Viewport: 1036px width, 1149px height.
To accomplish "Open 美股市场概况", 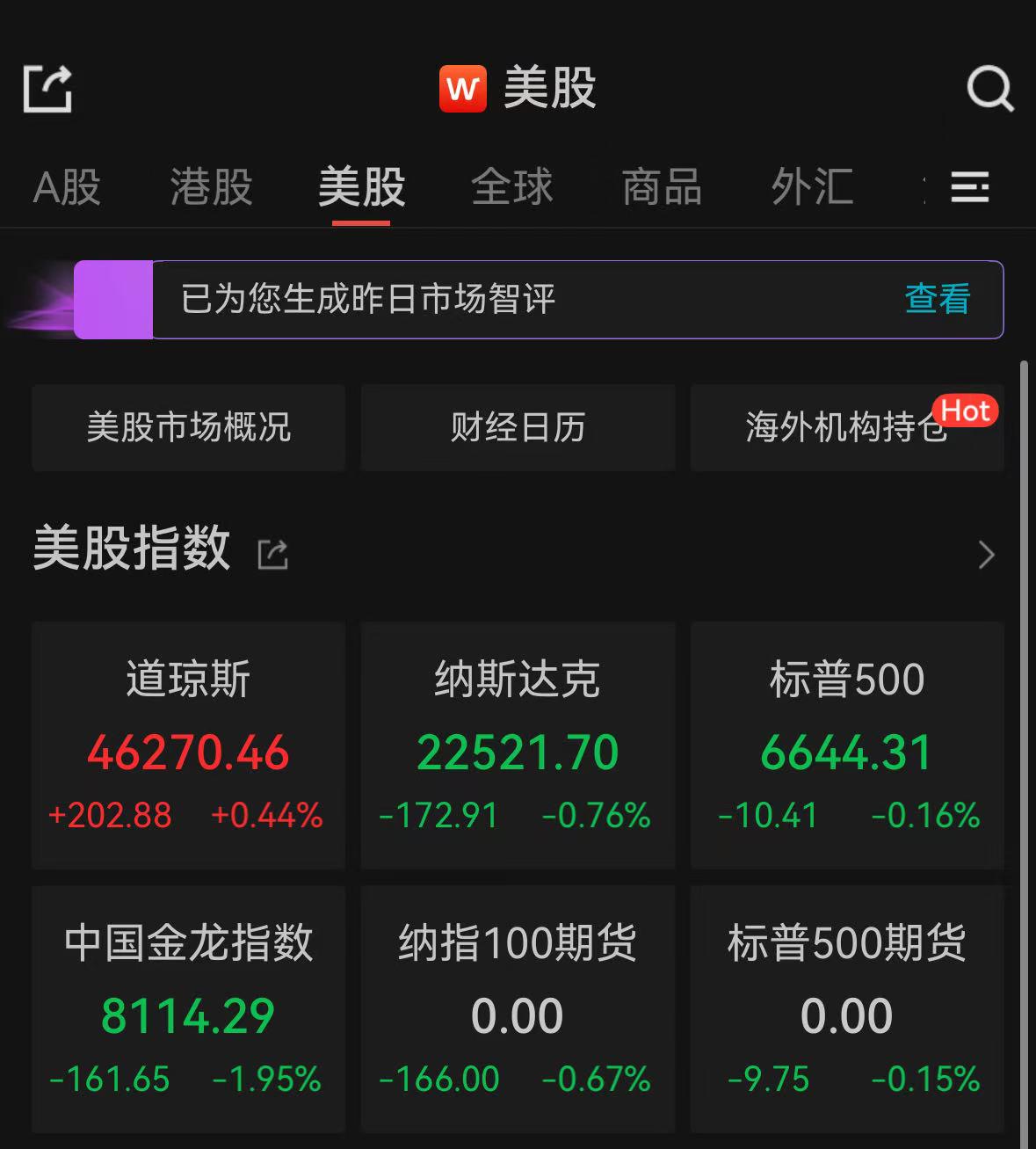I will pos(188,427).
